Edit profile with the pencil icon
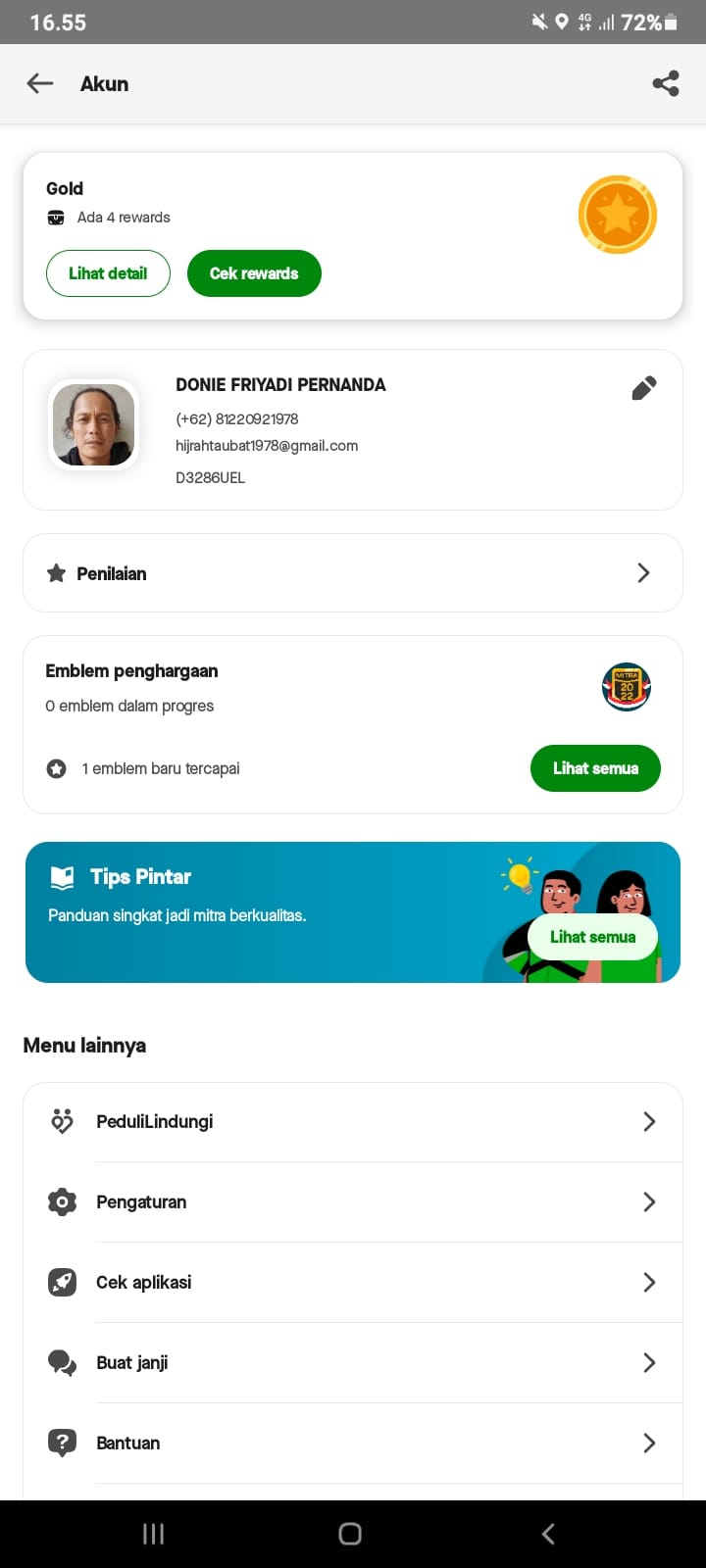Image resolution: width=706 pixels, height=1568 pixels. pos(644,388)
